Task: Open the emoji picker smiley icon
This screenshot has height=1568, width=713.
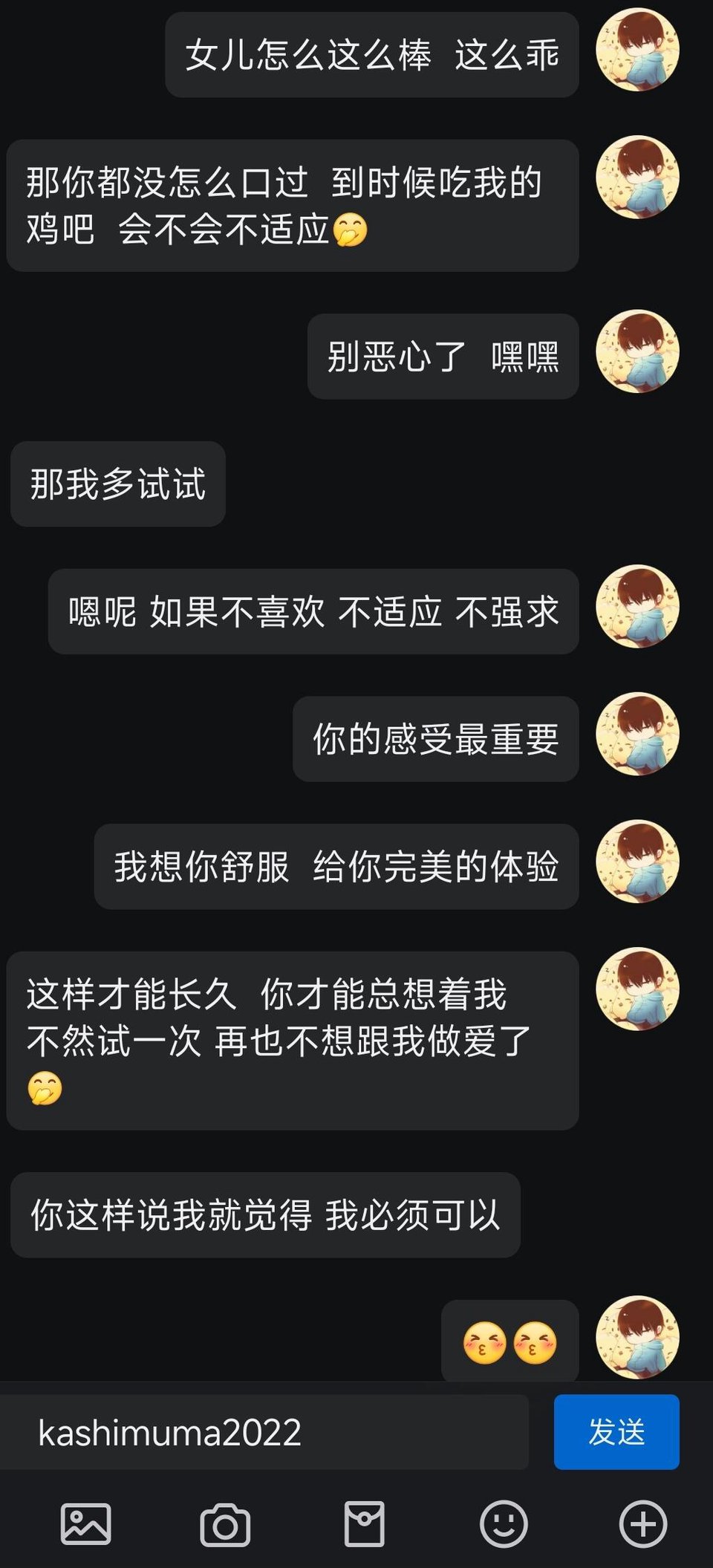Action: (x=504, y=1524)
